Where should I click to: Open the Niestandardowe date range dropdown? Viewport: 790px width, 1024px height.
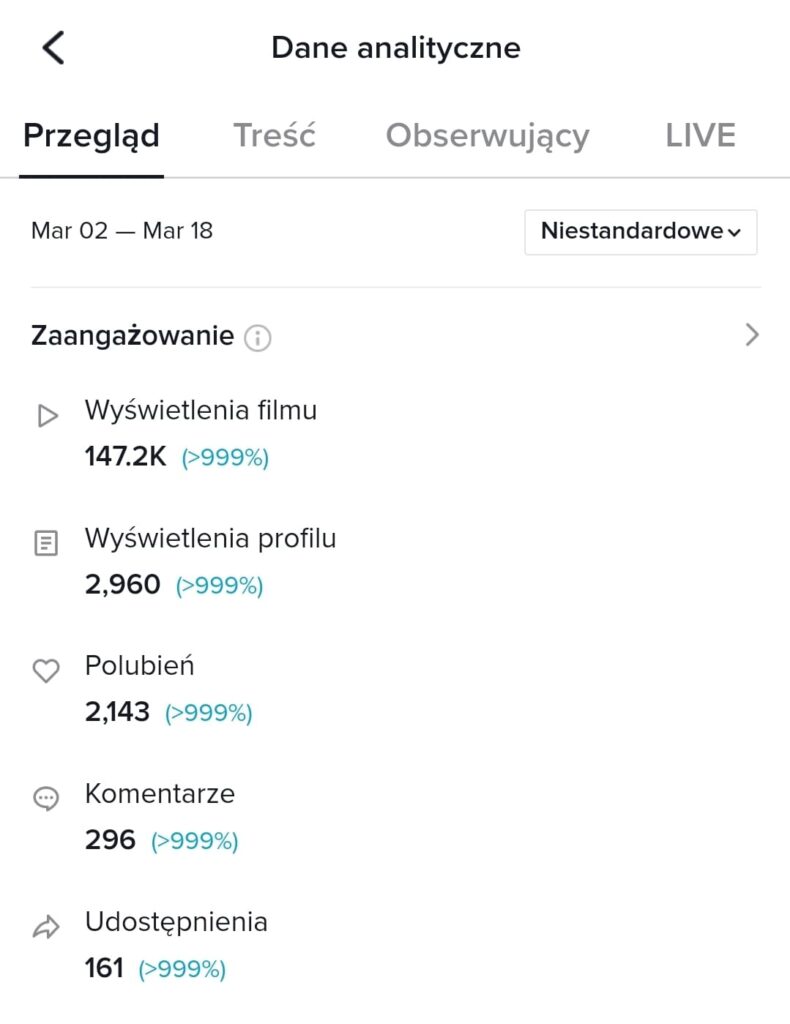pos(640,232)
